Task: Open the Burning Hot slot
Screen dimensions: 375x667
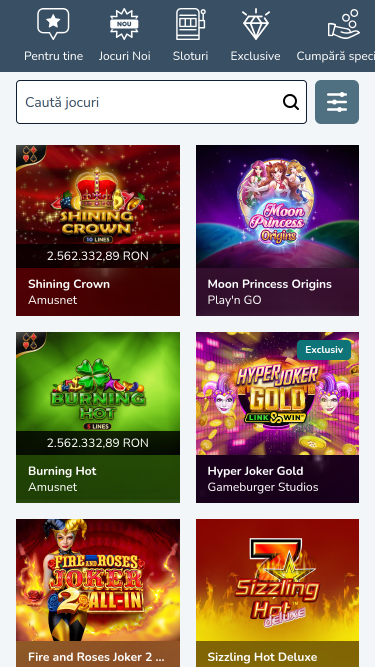Action: coord(98,417)
